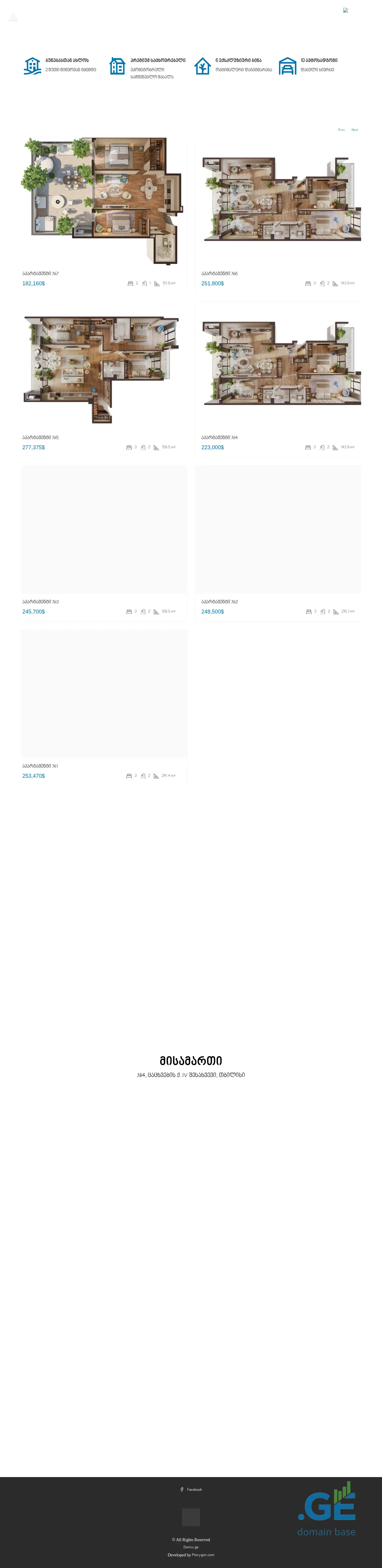Go to the Prev page of apartments
This screenshot has height=1568, width=382.
click(341, 130)
